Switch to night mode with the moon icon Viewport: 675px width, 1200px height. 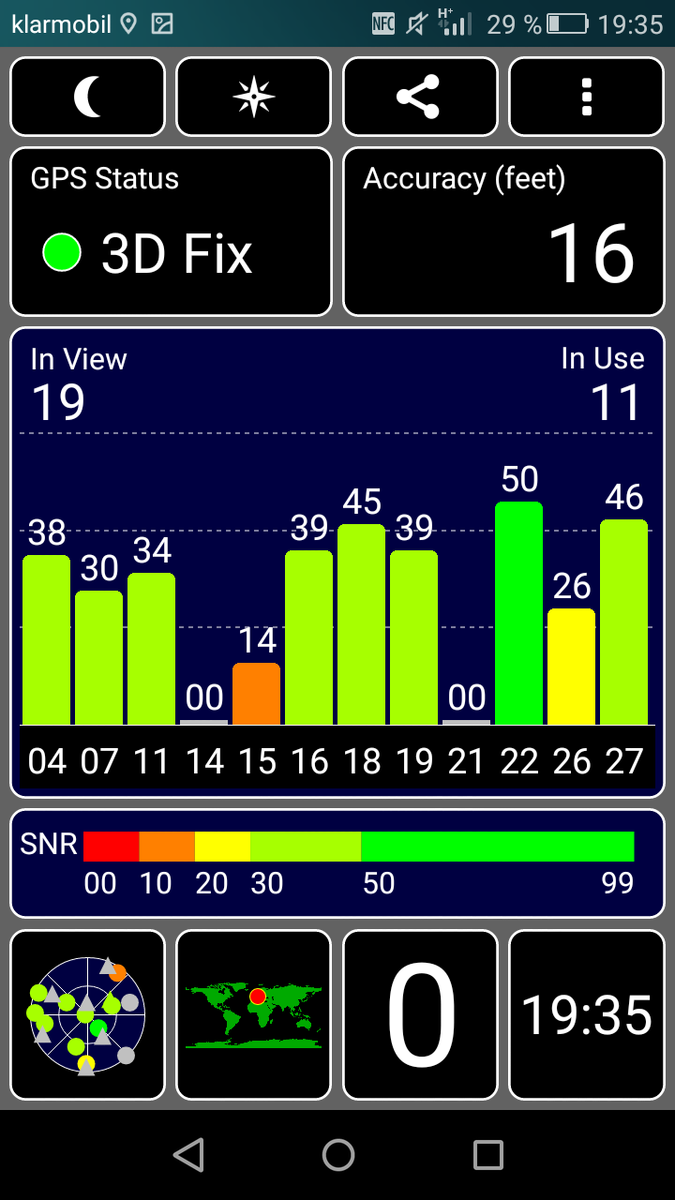[87, 97]
